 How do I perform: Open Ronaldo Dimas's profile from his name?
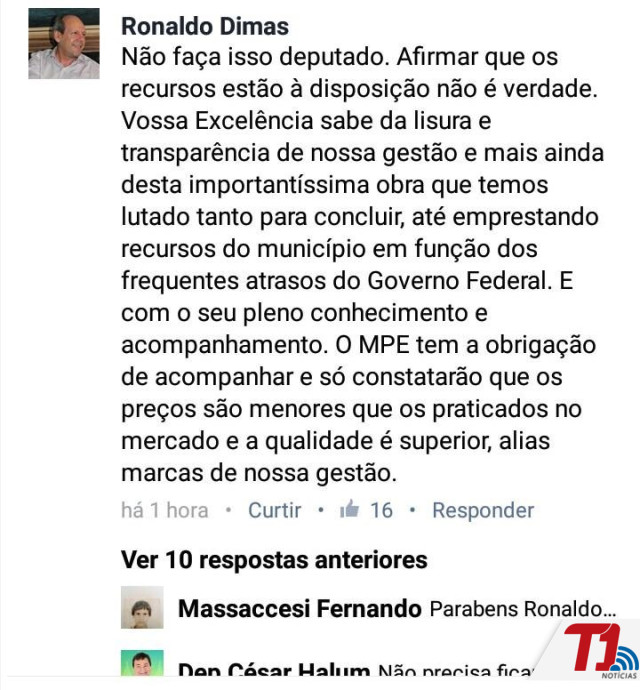point(205,26)
